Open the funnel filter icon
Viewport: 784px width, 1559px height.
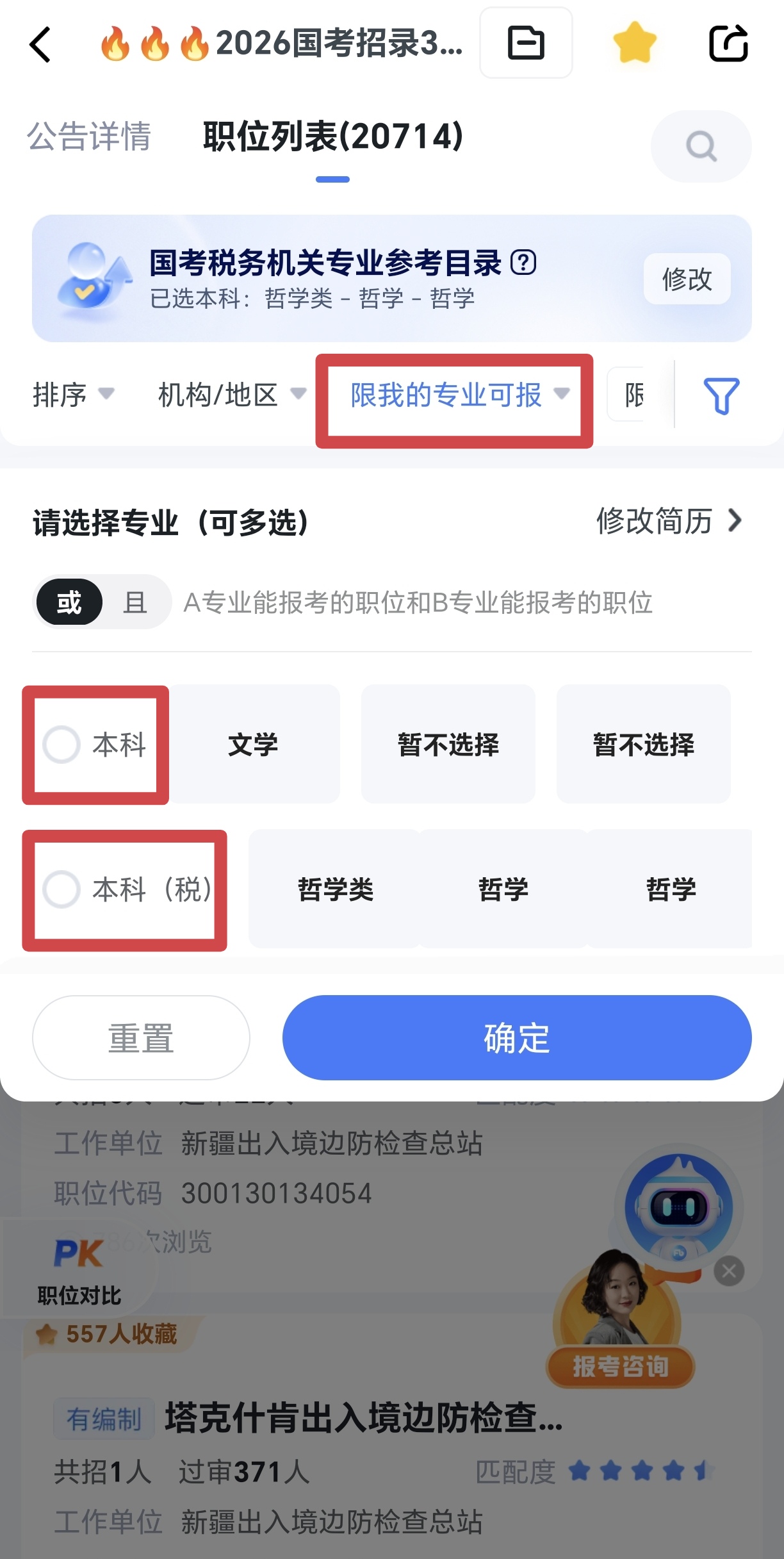pyautogui.click(x=721, y=395)
